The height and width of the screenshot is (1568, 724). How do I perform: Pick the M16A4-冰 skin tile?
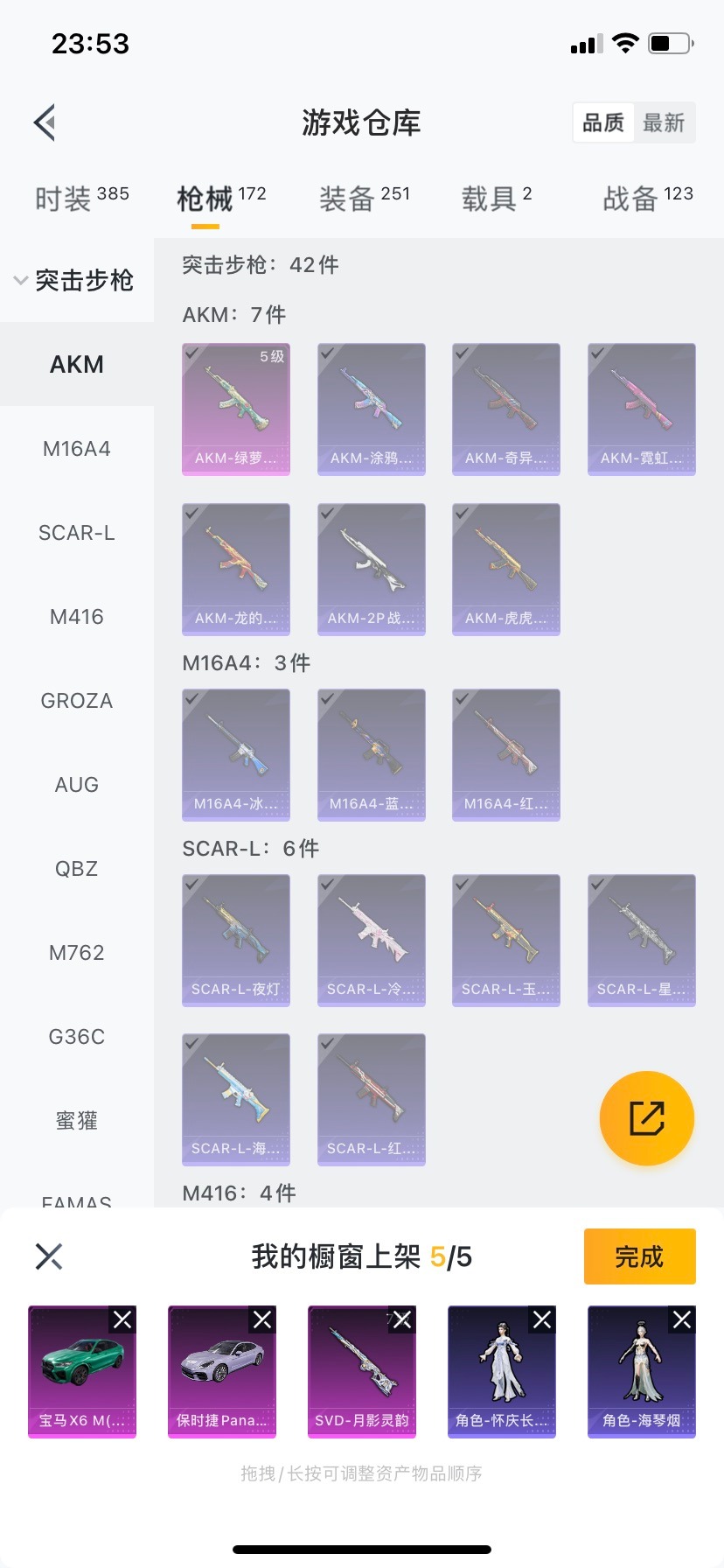coord(236,754)
